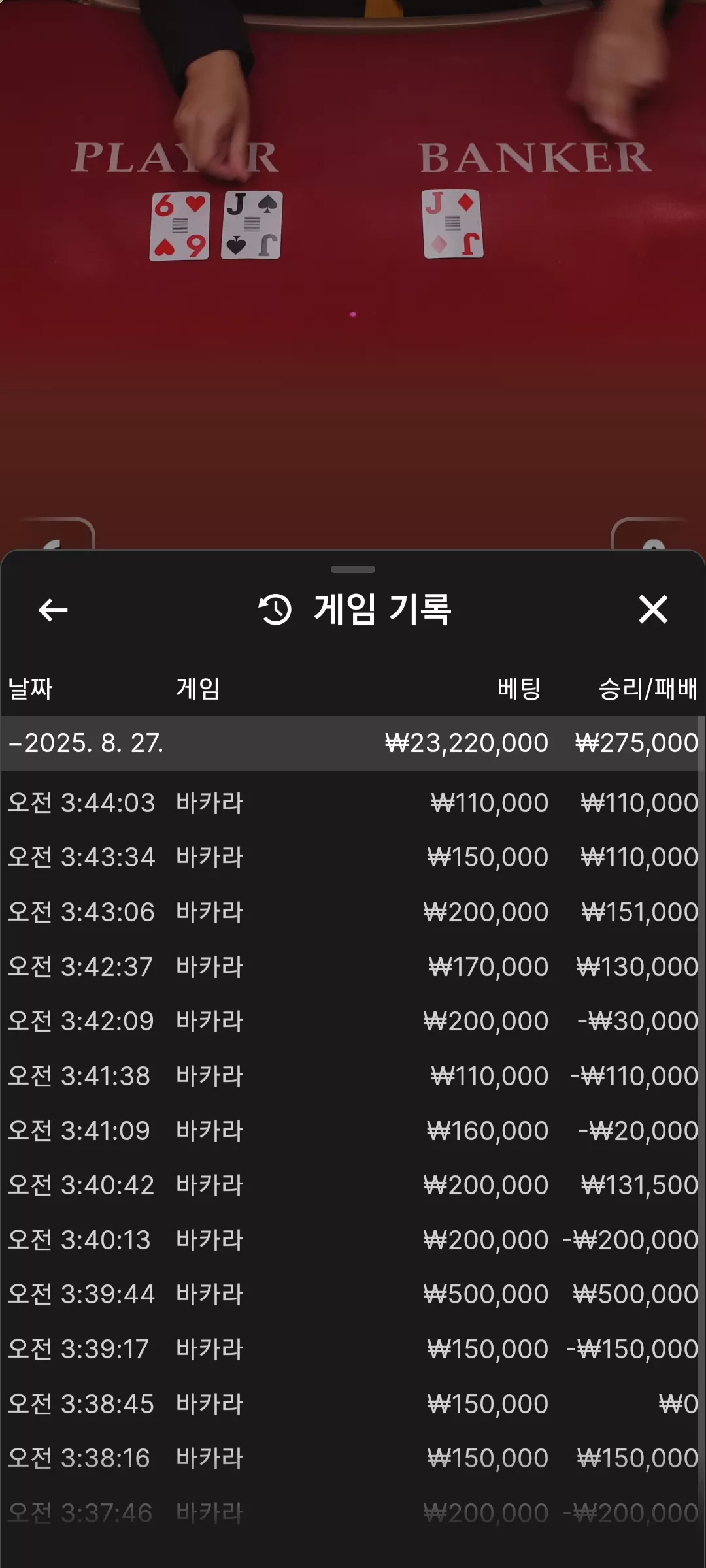Image resolution: width=706 pixels, height=1568 pixels.
Task: Tap the sheet's drag handle bar
Action: (x=353, y=569)
